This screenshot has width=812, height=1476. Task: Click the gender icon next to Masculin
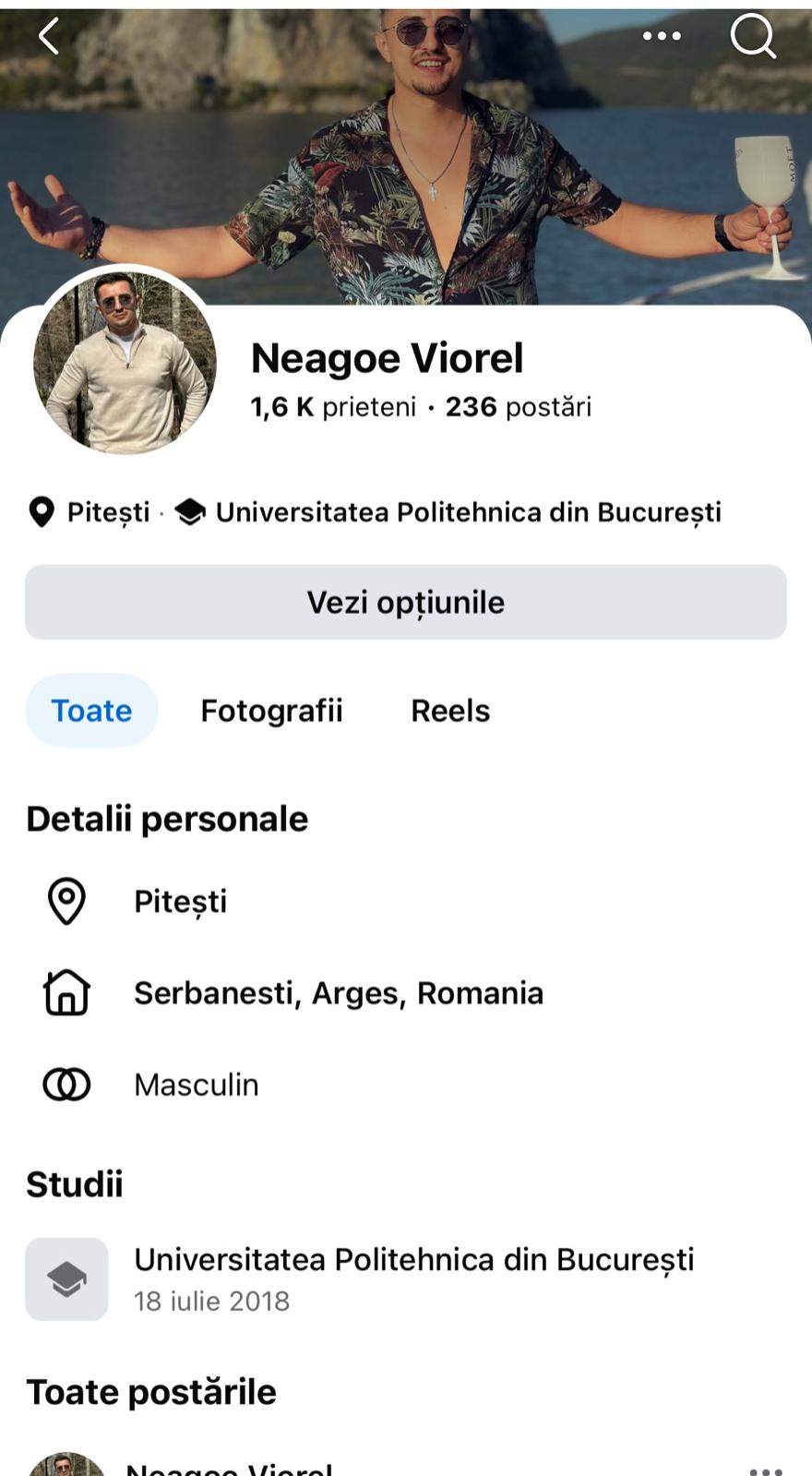pyautogui.click(x=66, y=1084)
